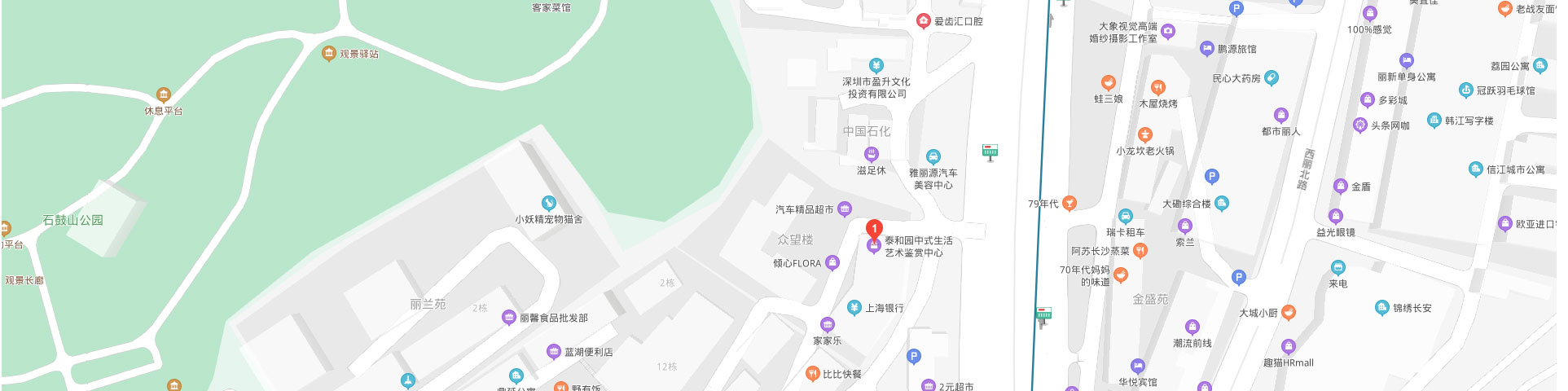1568x391 pixels.
Task: Tap the 鹏源旅馆 hotel marker
Action: (x=1207, y=49)
